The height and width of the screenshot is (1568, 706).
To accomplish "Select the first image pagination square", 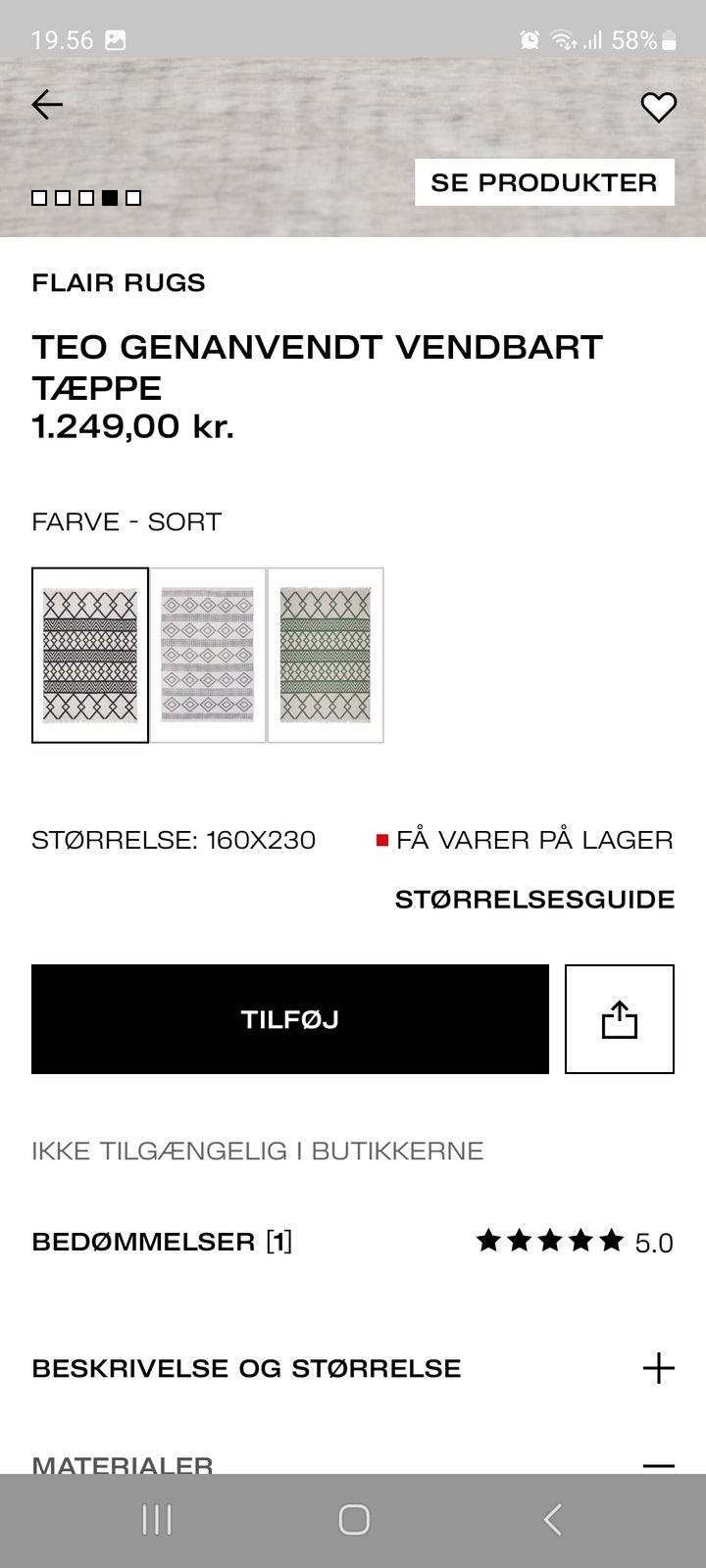I will 39,198.
